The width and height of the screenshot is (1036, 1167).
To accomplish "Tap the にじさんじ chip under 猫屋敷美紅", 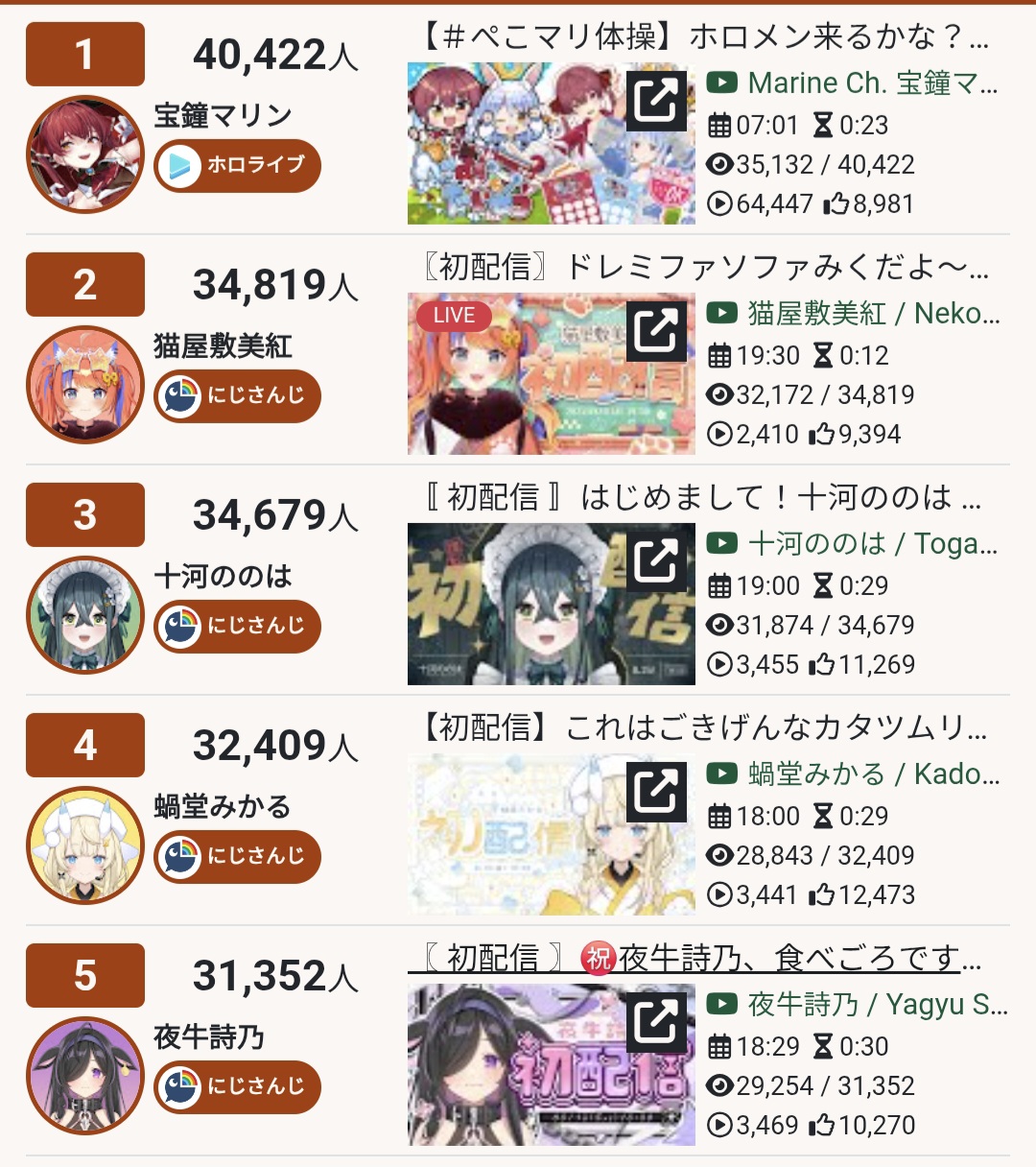I will pyautogui.click(x=237, y=395).
